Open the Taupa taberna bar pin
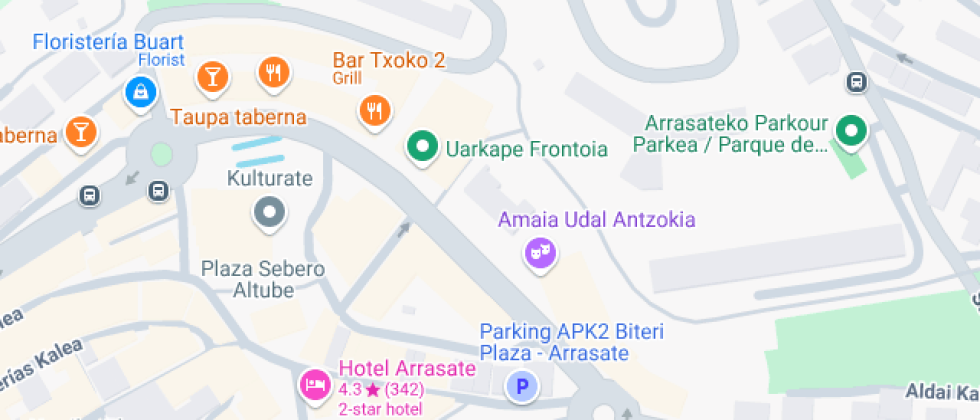The height and width of the screenshot is (420, 980). 211,75
